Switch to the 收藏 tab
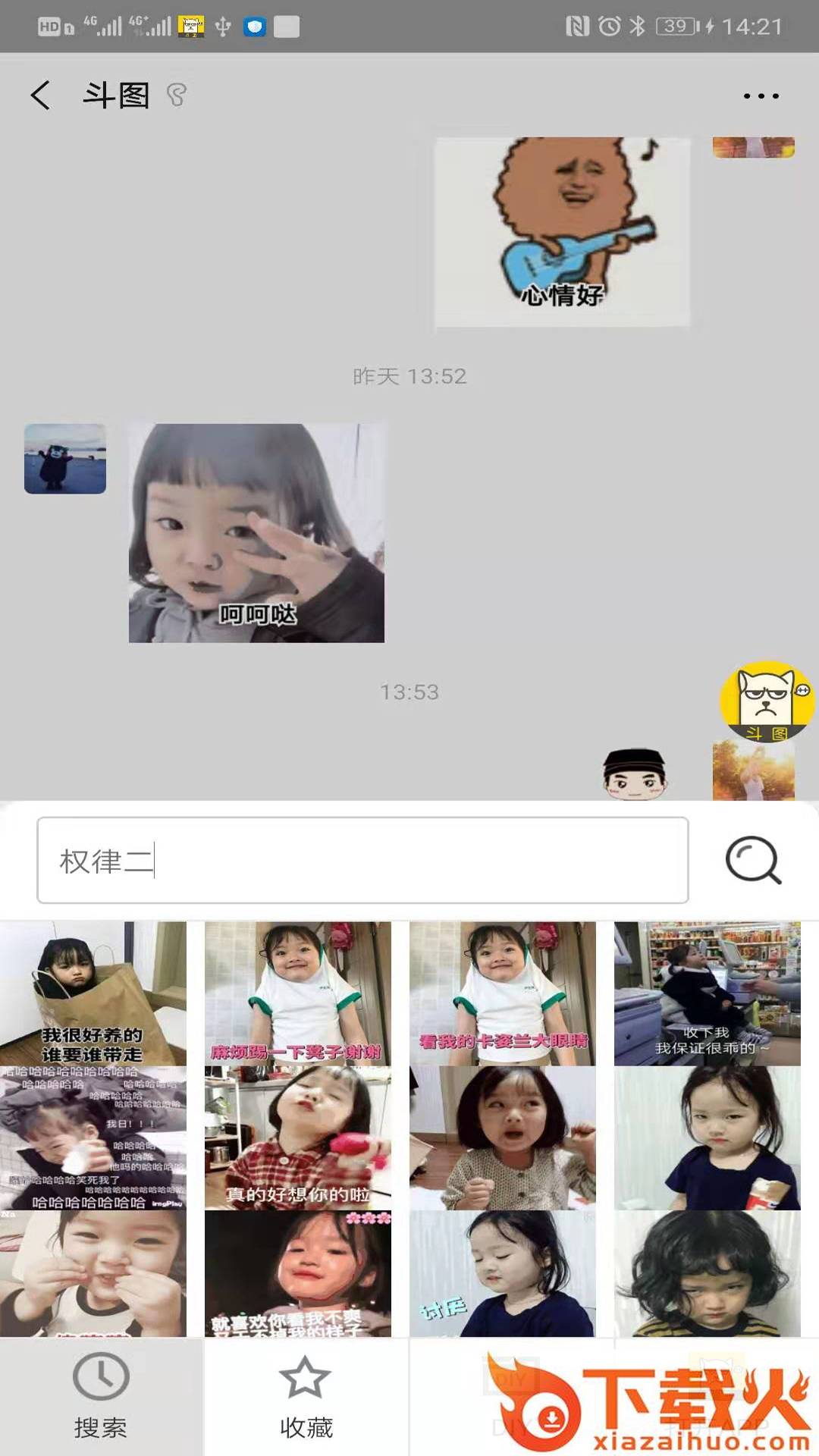The width and height of the screenshot is (819, 1456). pos(306,1397)
